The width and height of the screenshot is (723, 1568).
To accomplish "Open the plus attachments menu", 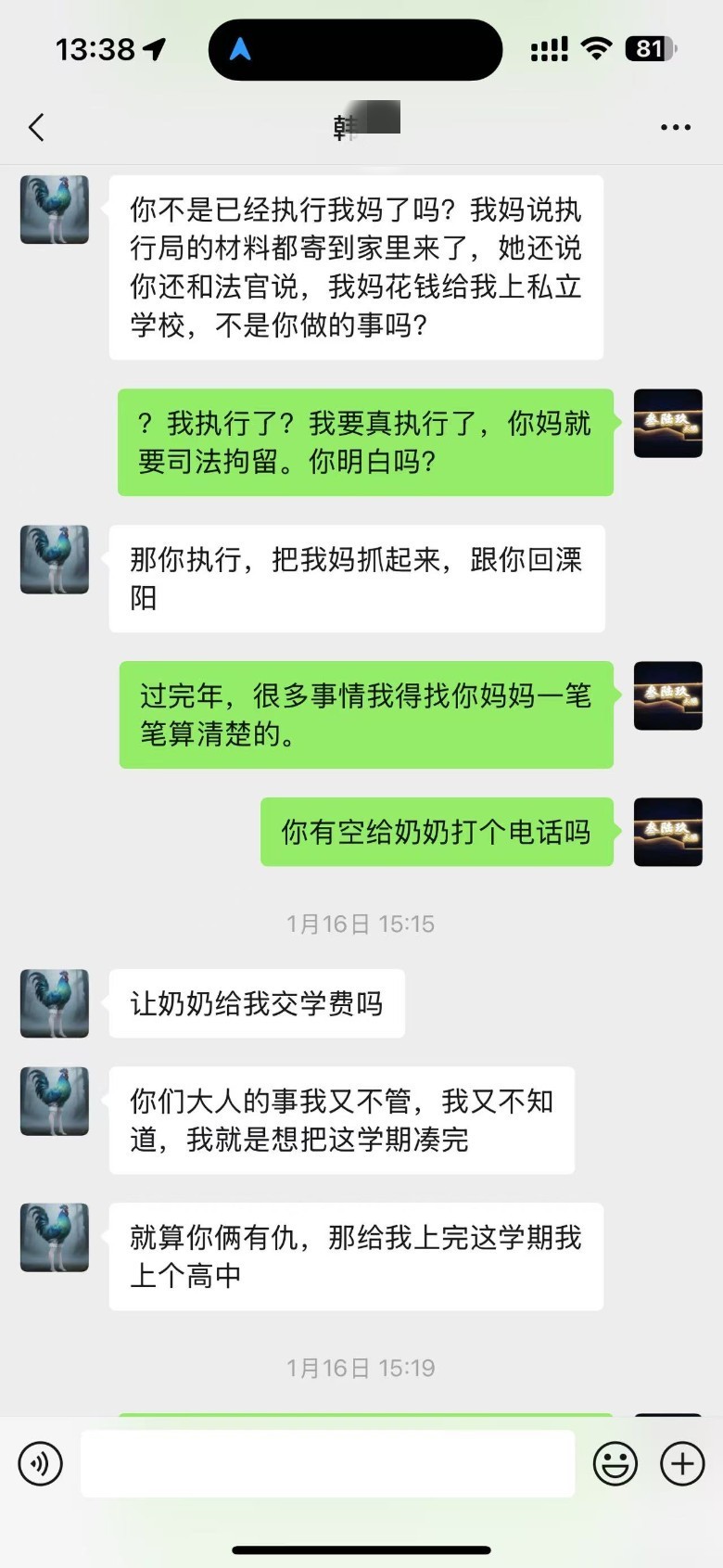I will pyautogui.click(x=682, y=1463).
